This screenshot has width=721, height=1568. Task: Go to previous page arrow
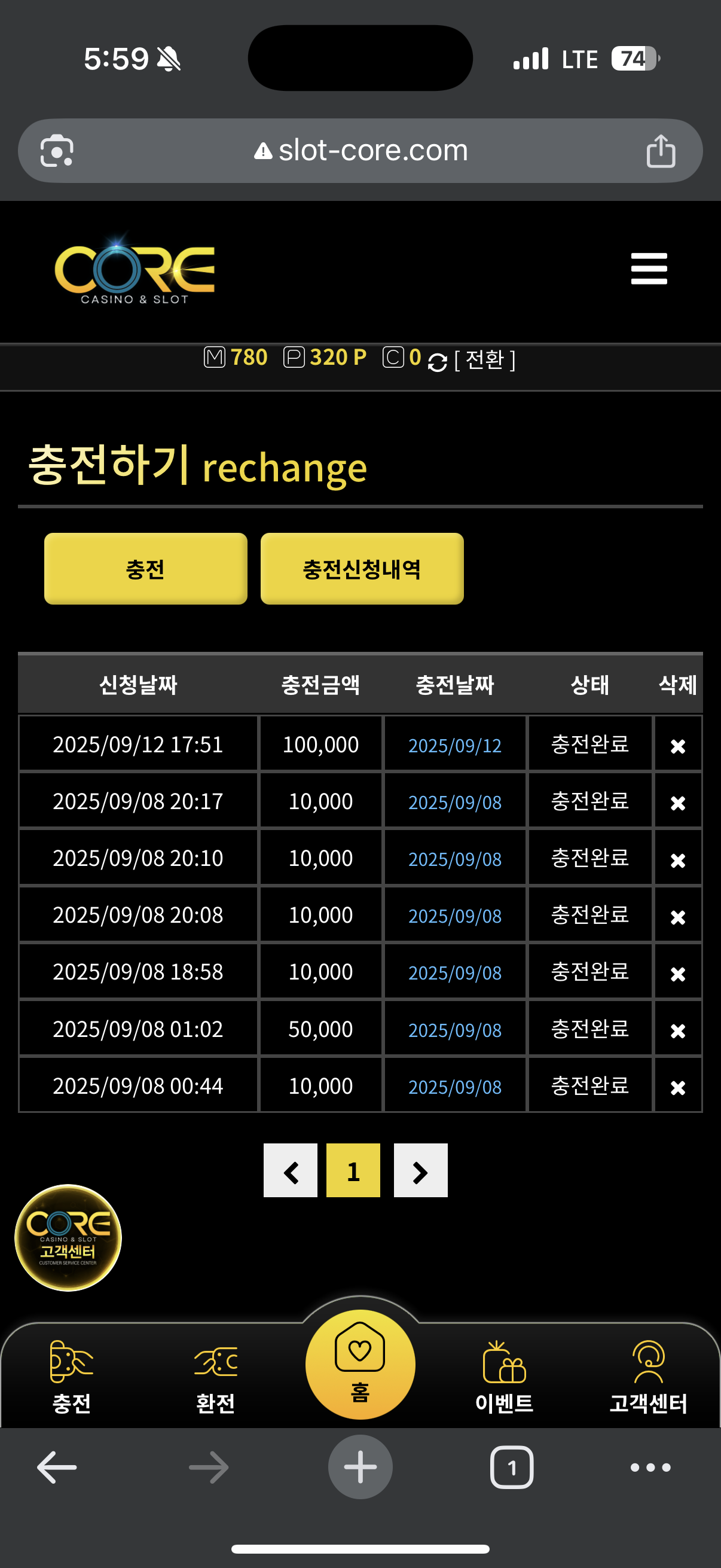pos(290,1170)
